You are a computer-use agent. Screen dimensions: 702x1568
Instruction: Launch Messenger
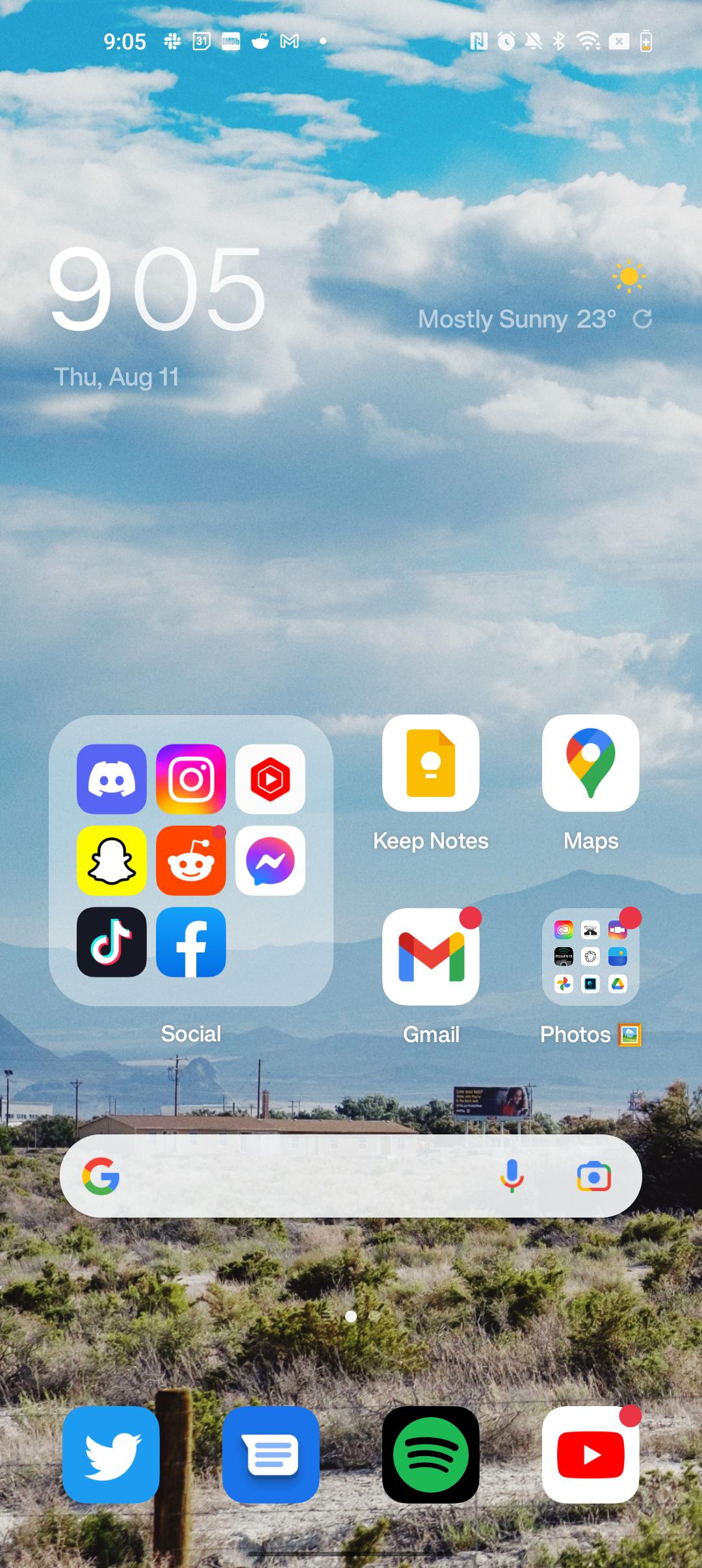(x=271, y=861)
